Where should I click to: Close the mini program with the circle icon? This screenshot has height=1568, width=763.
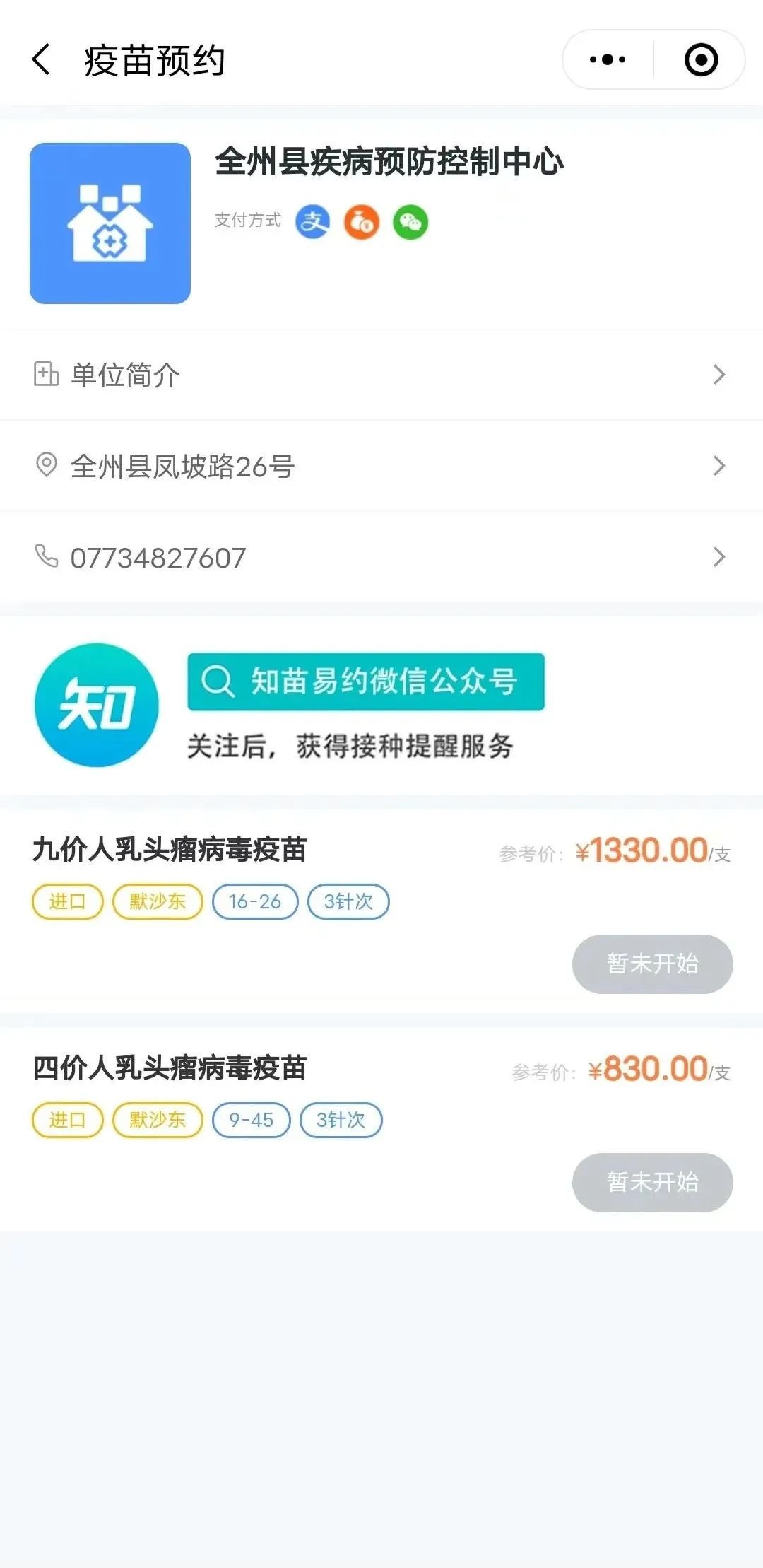coord(701,59)
